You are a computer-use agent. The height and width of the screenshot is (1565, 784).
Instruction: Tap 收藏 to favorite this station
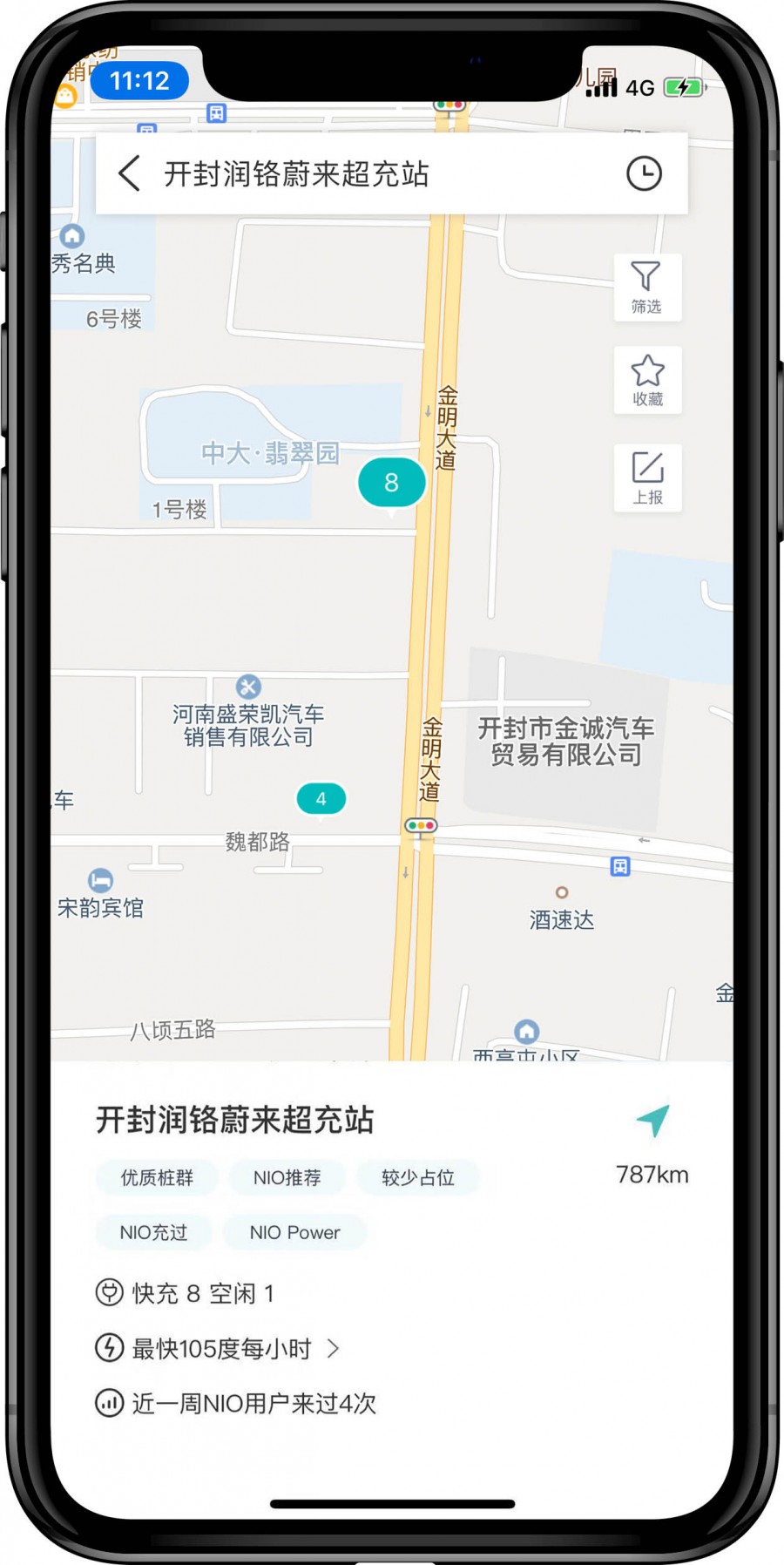647,380
